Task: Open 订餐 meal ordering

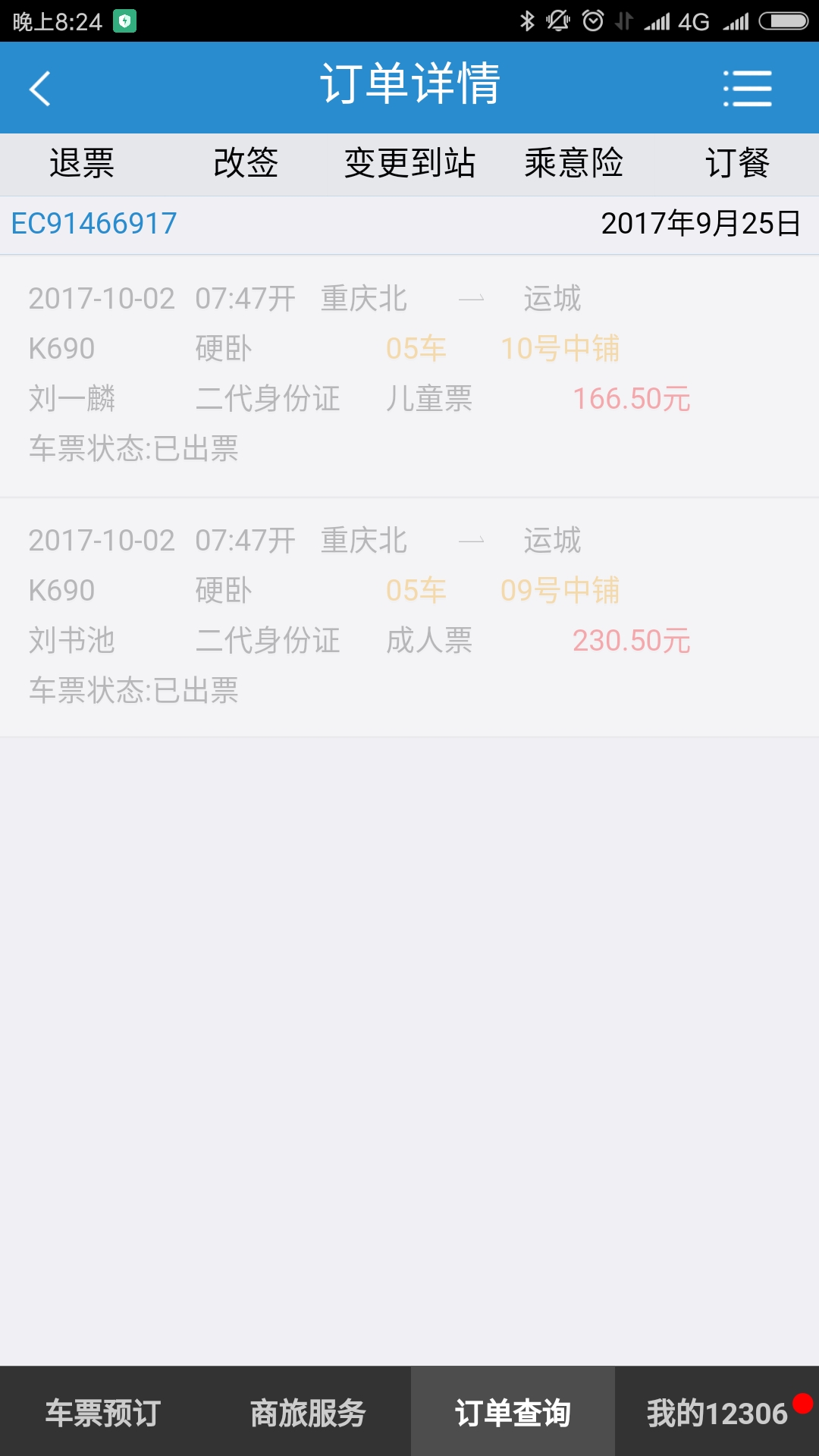Action: [737, 163]
